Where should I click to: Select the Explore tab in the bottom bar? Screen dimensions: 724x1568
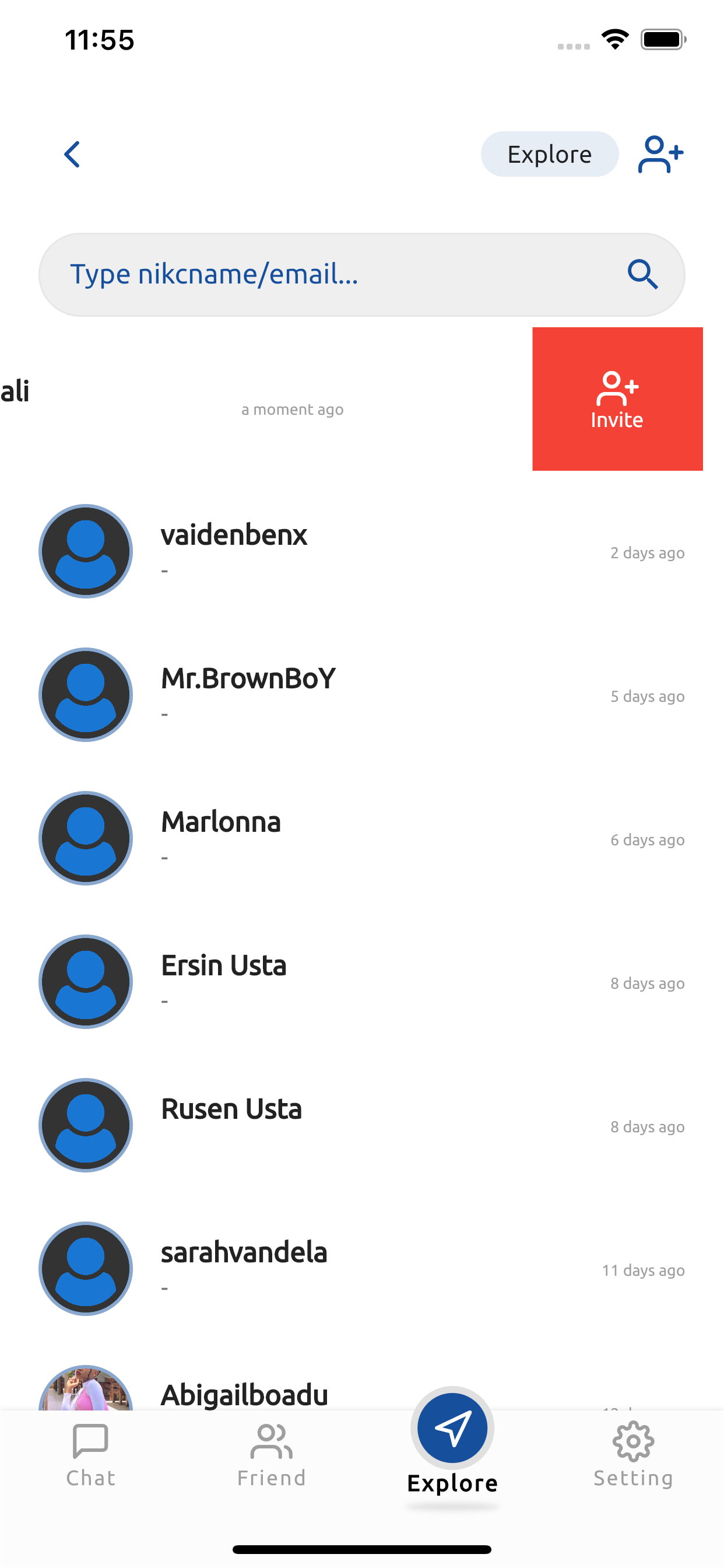click(452, 1444)
